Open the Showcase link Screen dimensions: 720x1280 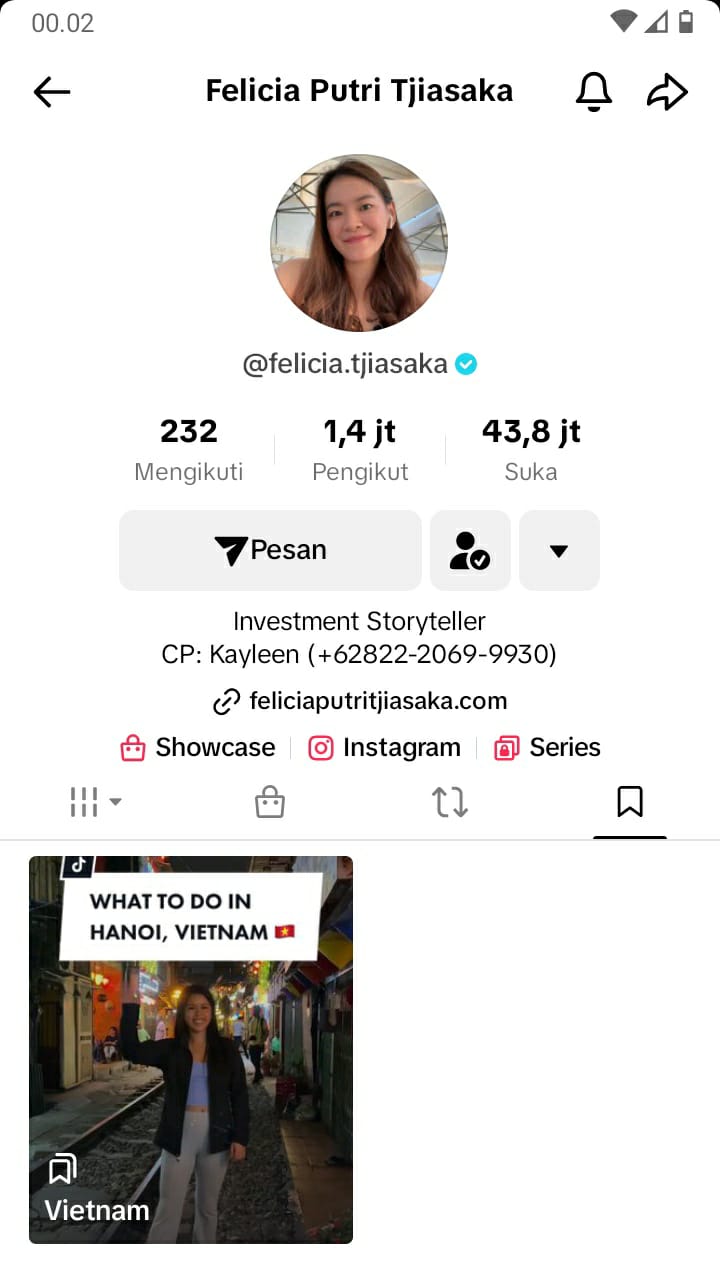(198, 747)
